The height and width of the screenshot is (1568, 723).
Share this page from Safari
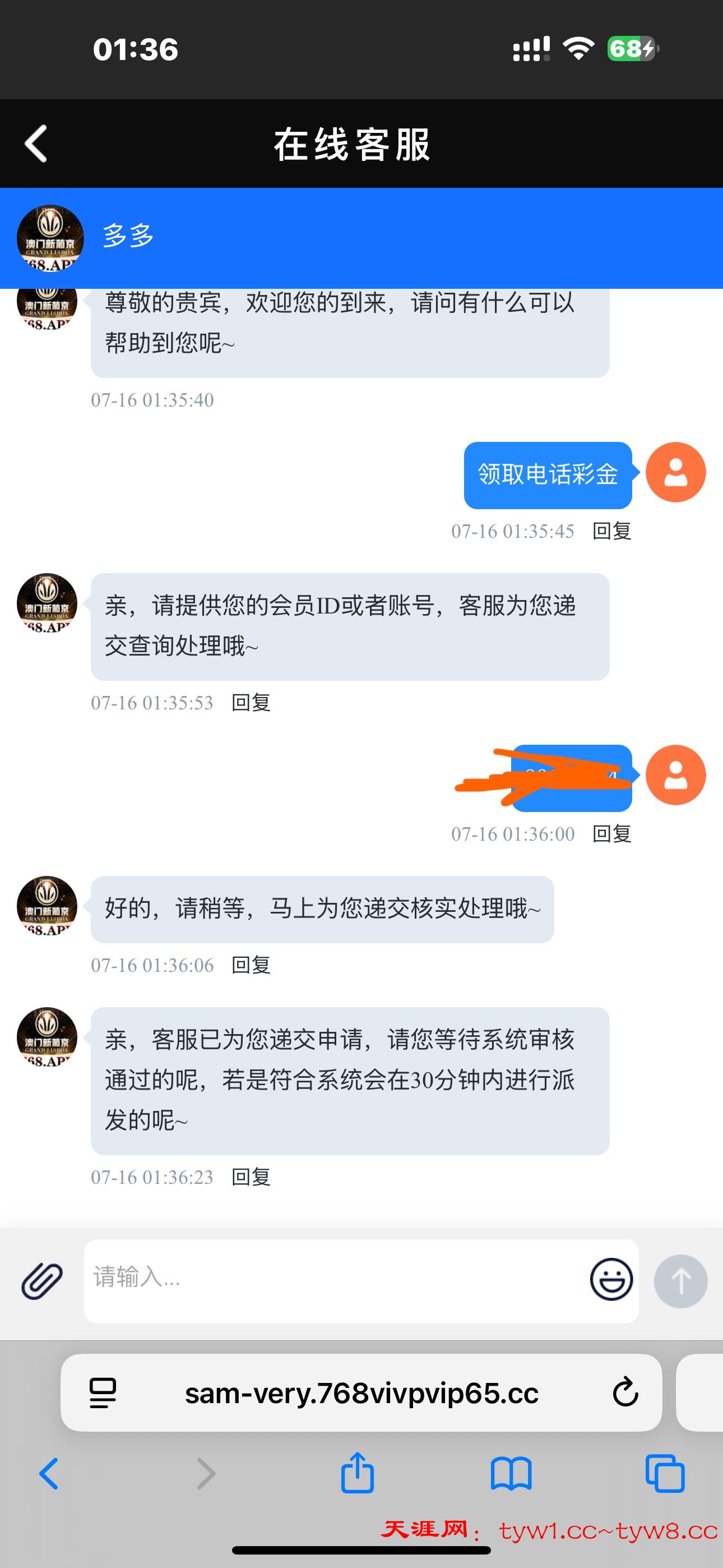pyautogui.click(x=357, y=1473)
